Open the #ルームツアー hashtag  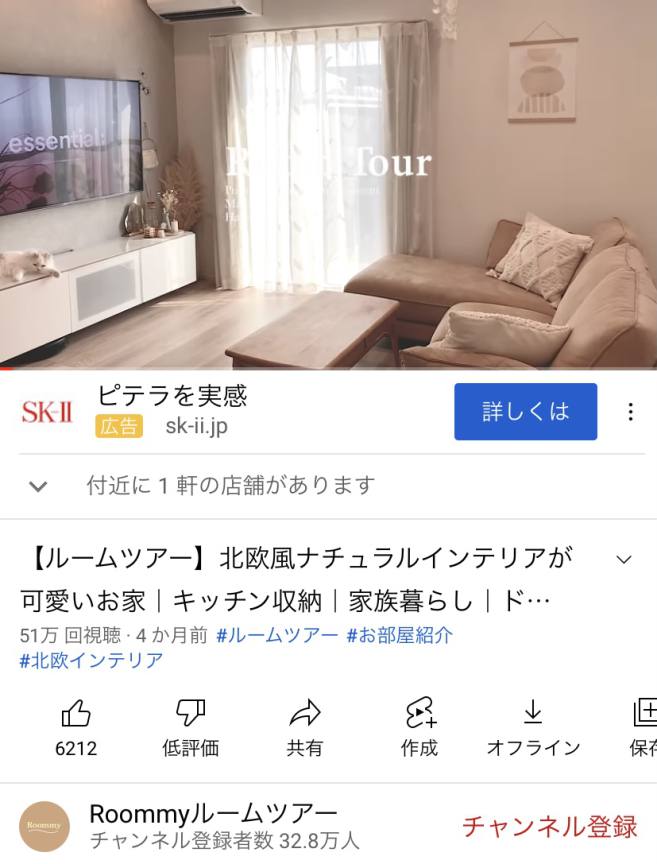276,635
